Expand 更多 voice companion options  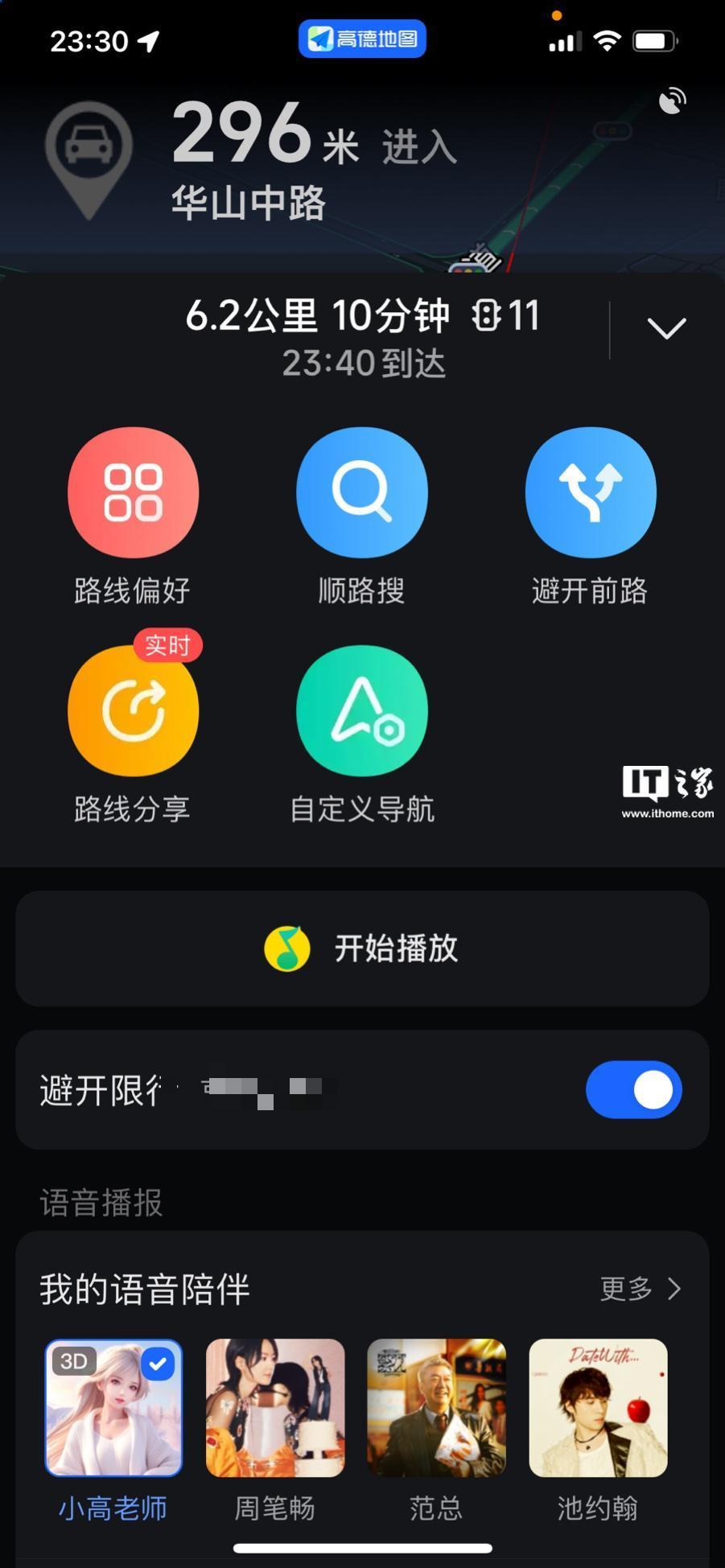point(640,1288)
